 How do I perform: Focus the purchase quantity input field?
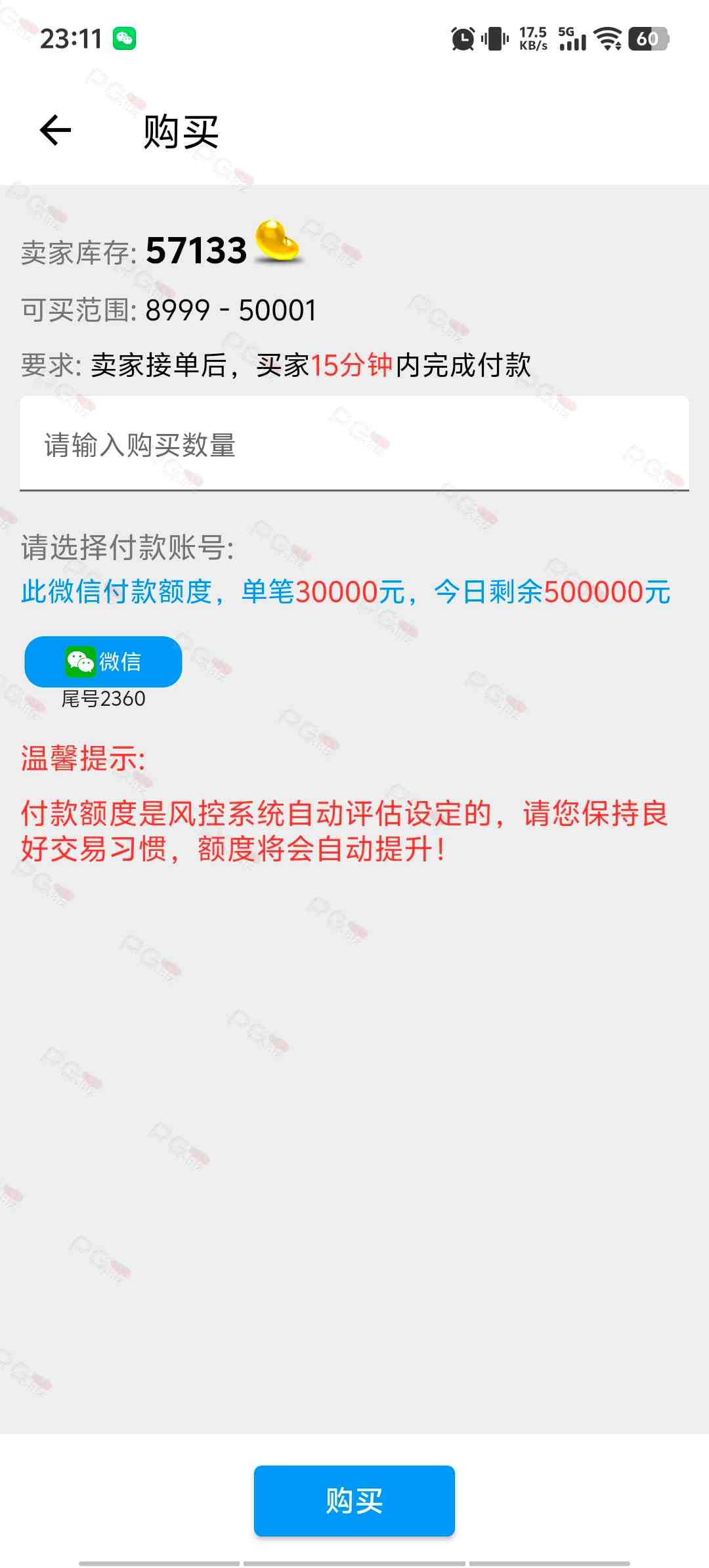click(354, 445)
